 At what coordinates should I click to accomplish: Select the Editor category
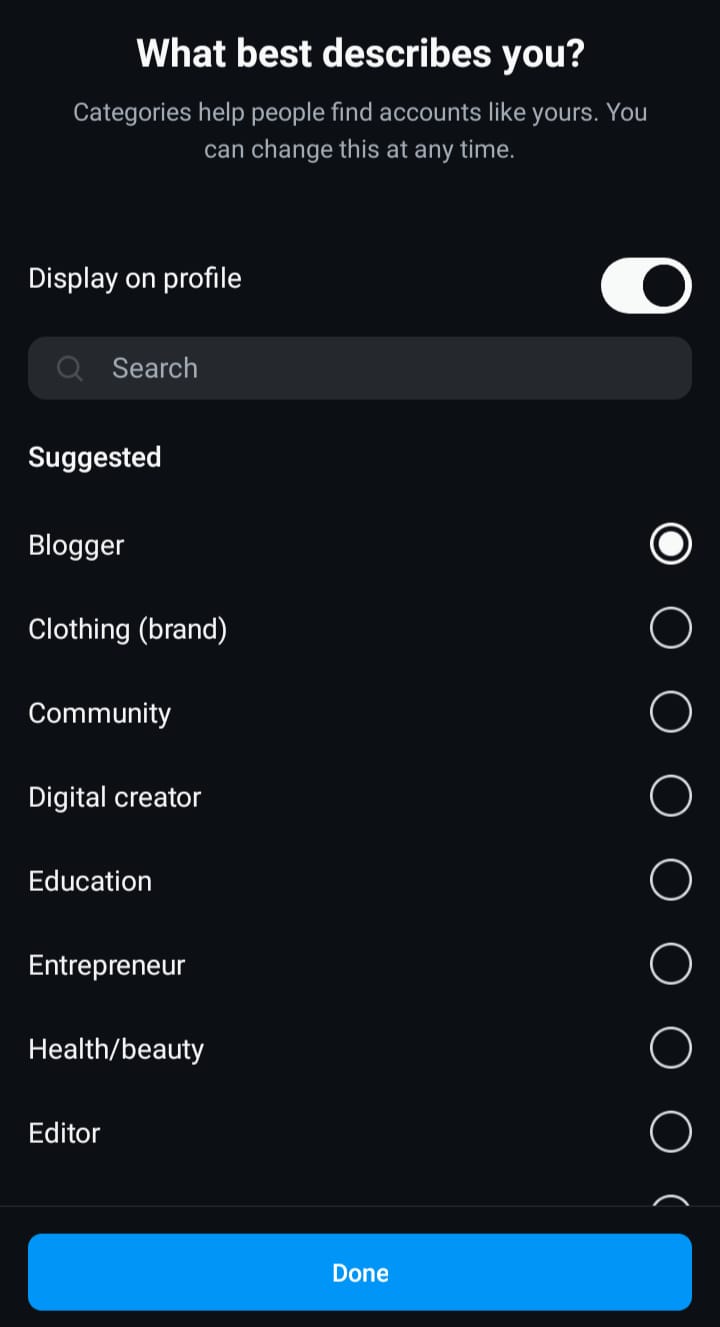(x=670, y=1132)
